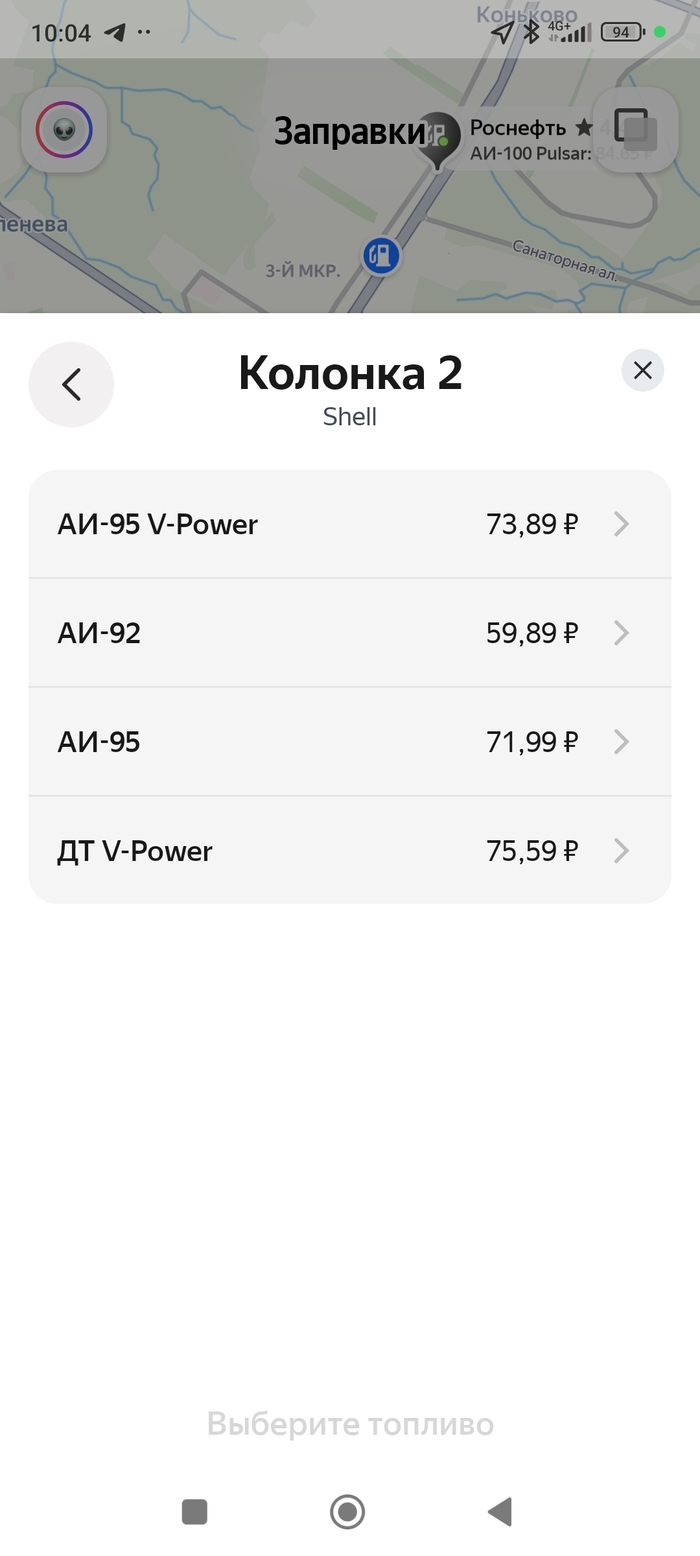Select АИ-95 V-Power fuel
Screen dimensions: 700x1556
(x=349, y=524)
